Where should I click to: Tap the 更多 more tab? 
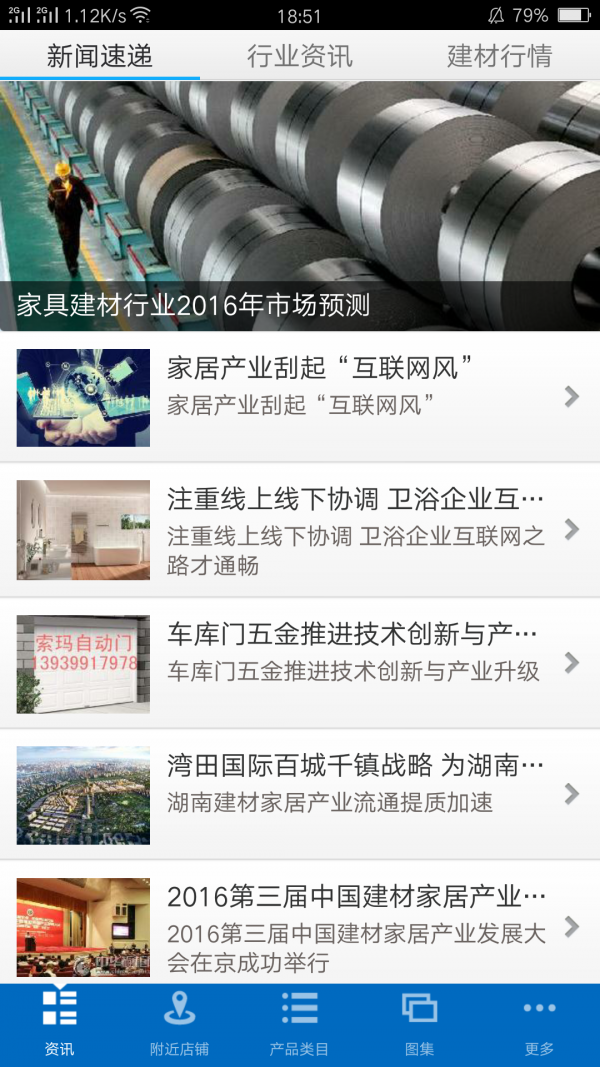(x=539, y=1024)
